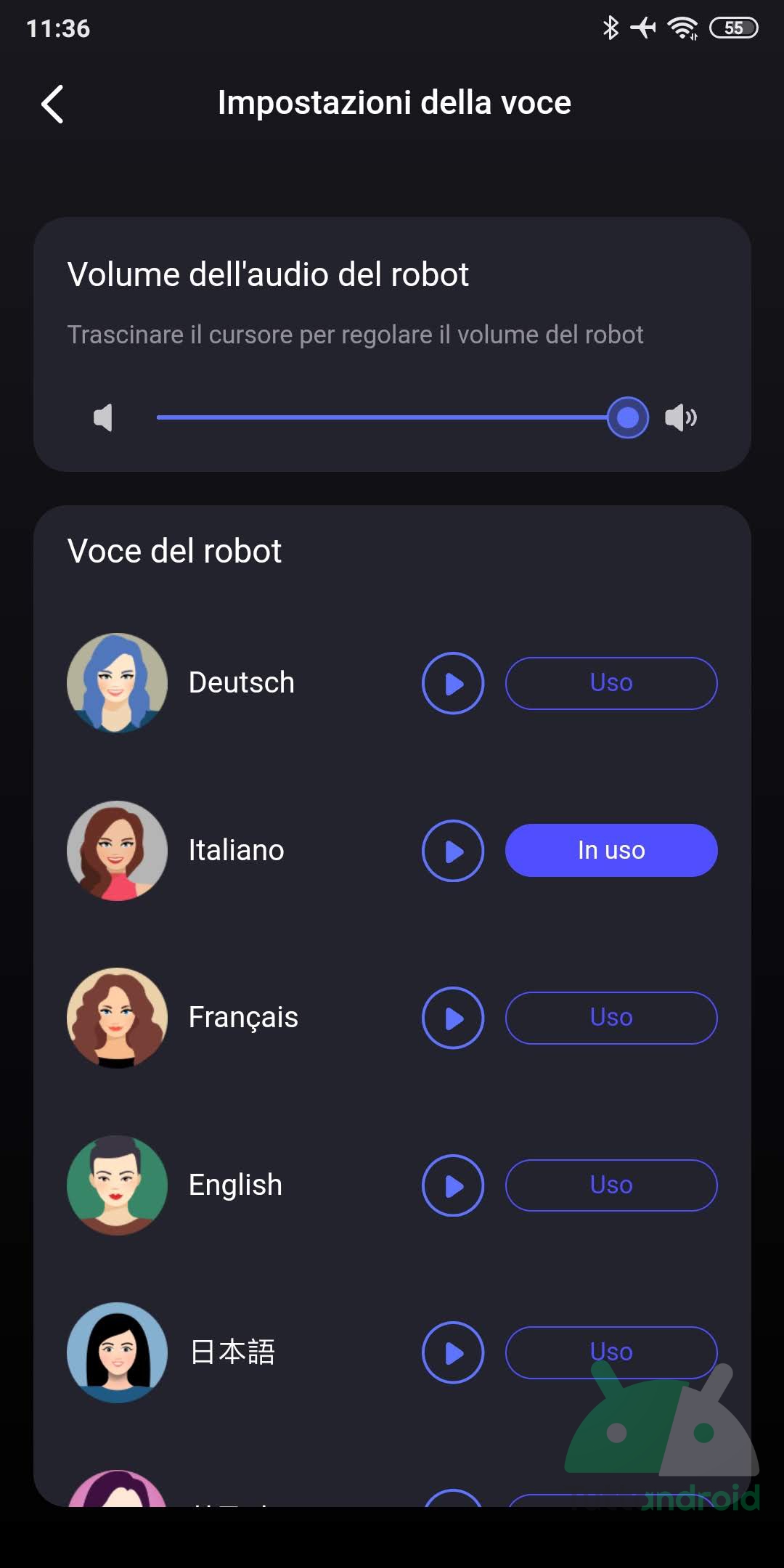Use the Deutsch robot voice

[x=611, y=683]
